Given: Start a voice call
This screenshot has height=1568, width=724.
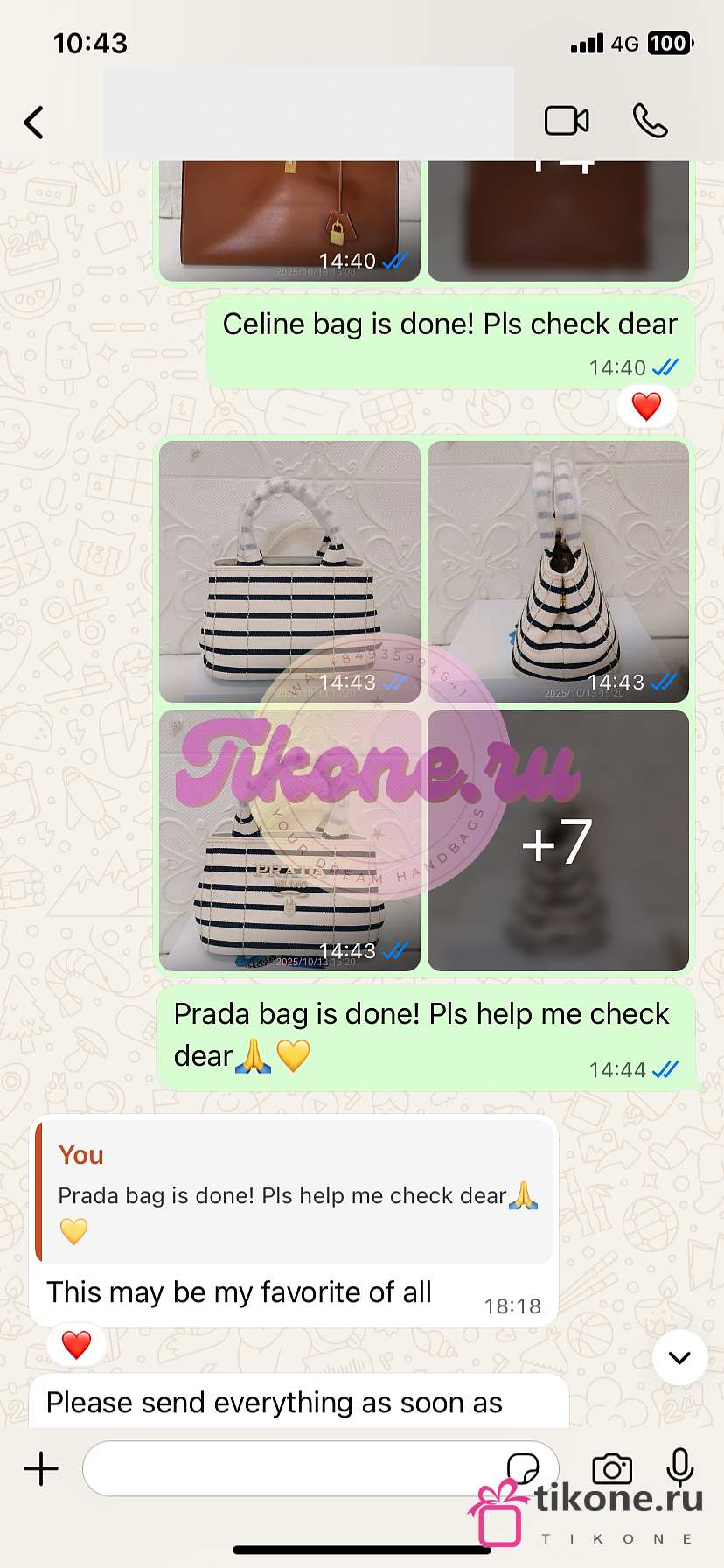Looking at the screenshot, I should point(650,121).
